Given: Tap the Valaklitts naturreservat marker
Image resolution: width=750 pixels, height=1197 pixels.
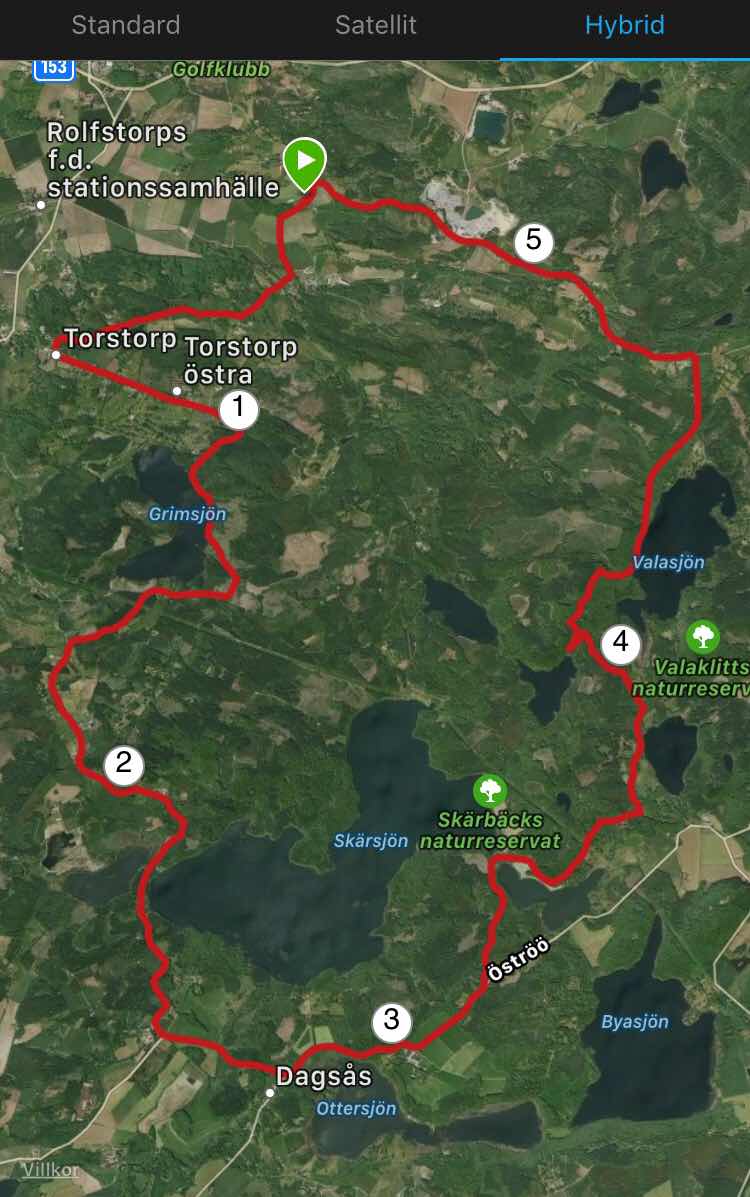Looking at the screenshot, I should 703,636.
